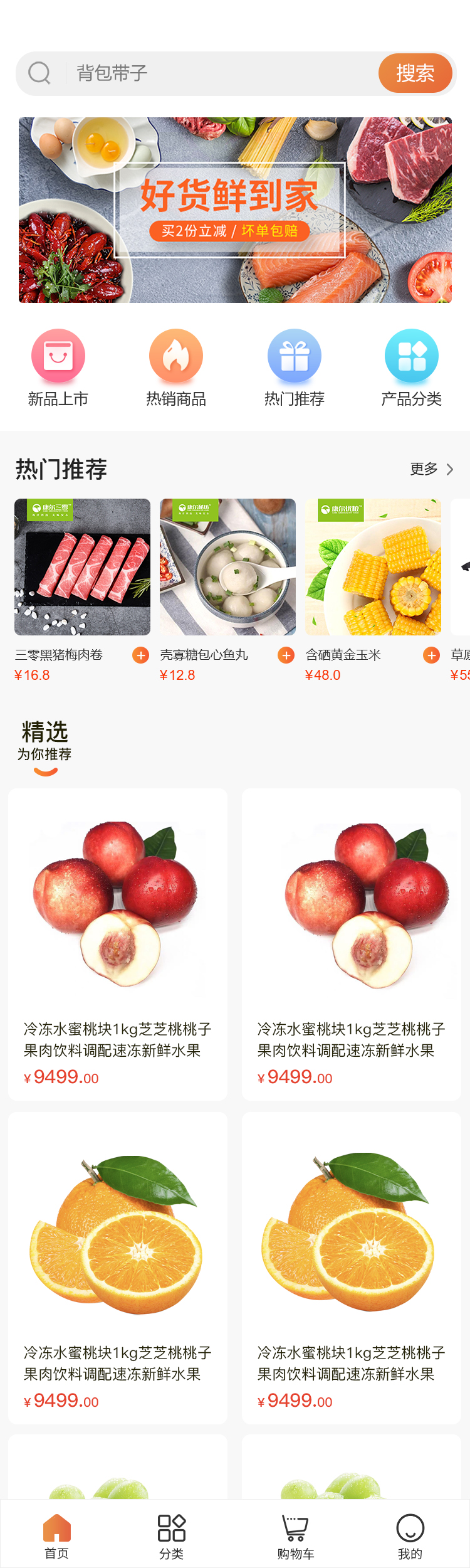
Task: Add 含硒黄金玉米 to cart
Action: 432,655
